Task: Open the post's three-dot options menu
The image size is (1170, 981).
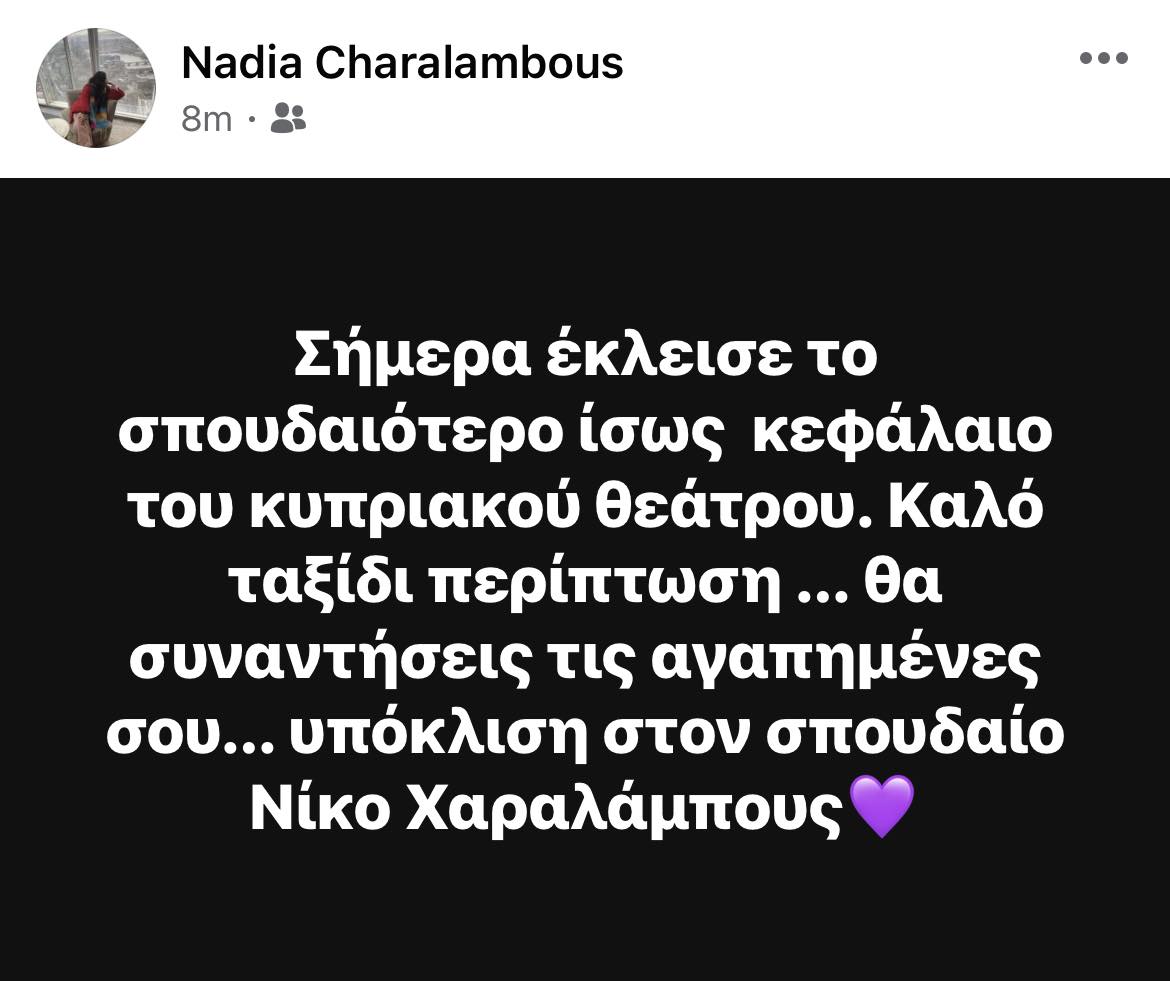Action: 1103,58
